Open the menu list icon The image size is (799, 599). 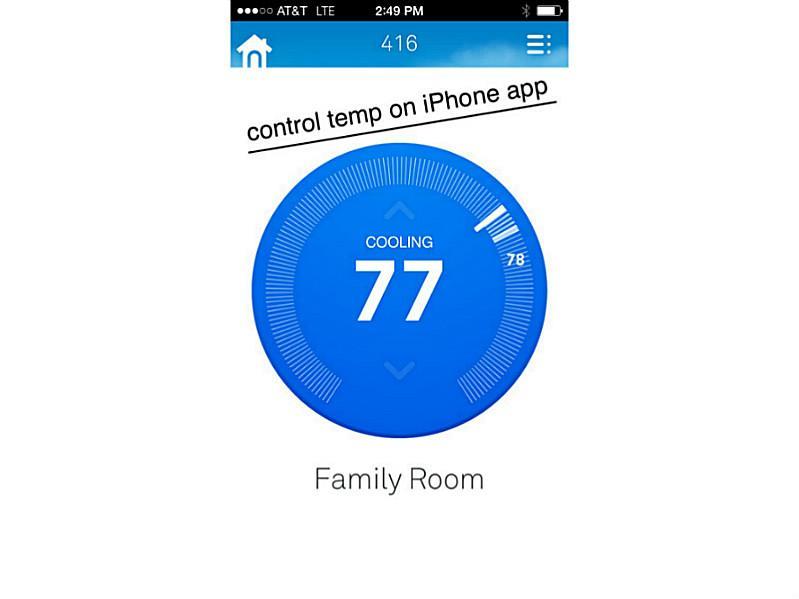[538, 45]
